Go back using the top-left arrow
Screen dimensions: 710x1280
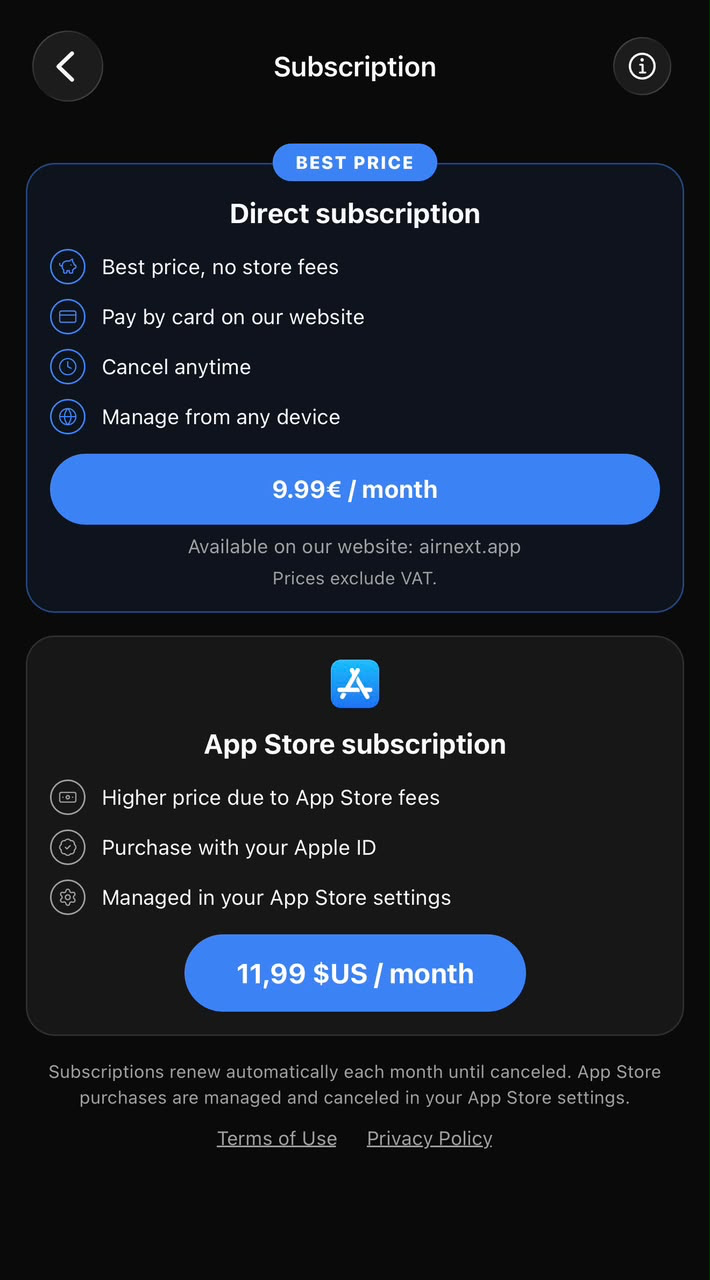pos(68,67)
